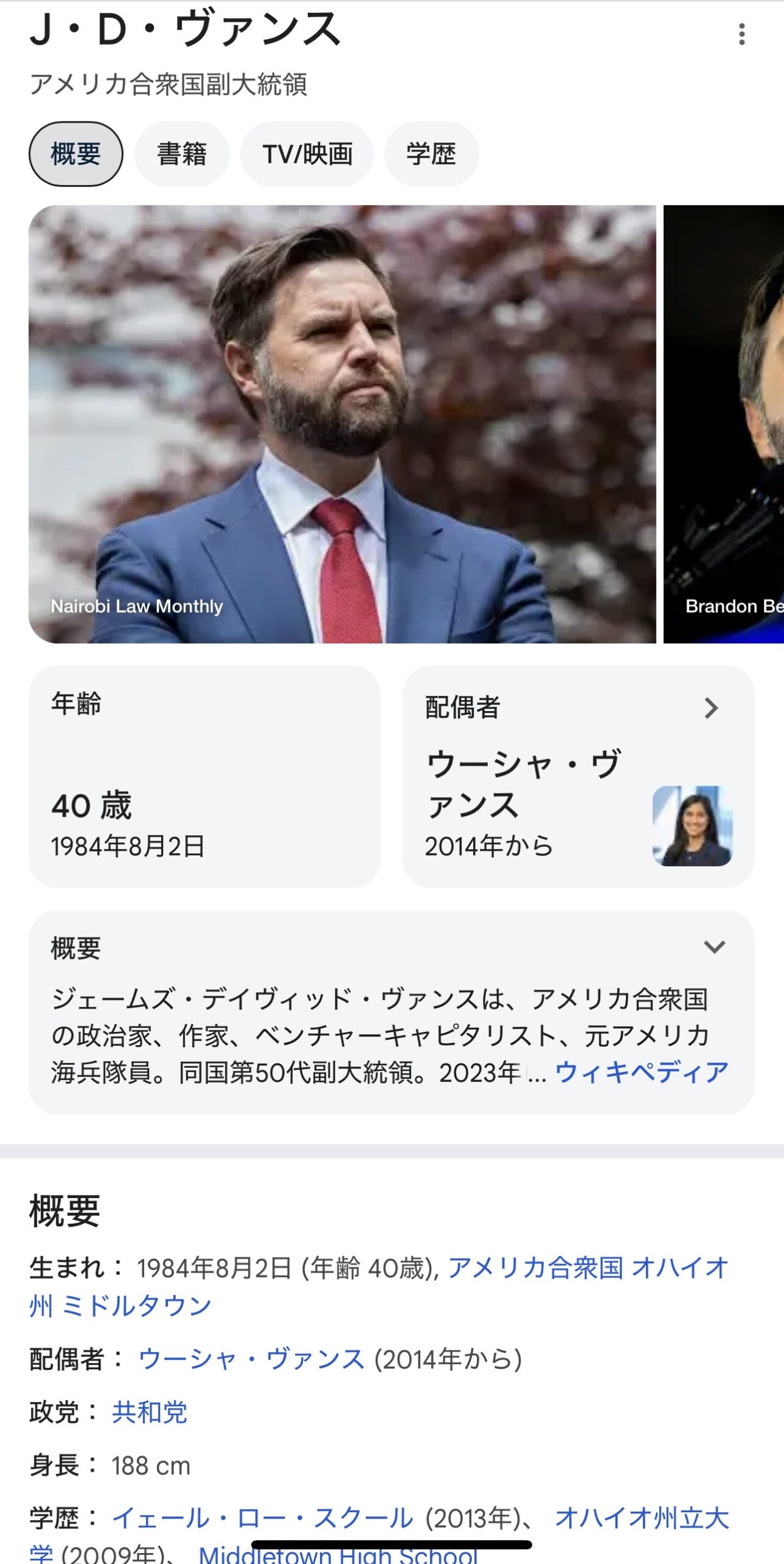This screenshot has height=1564, width=784.
Task: Expand the 概要 description card
Action: point(714,948)
